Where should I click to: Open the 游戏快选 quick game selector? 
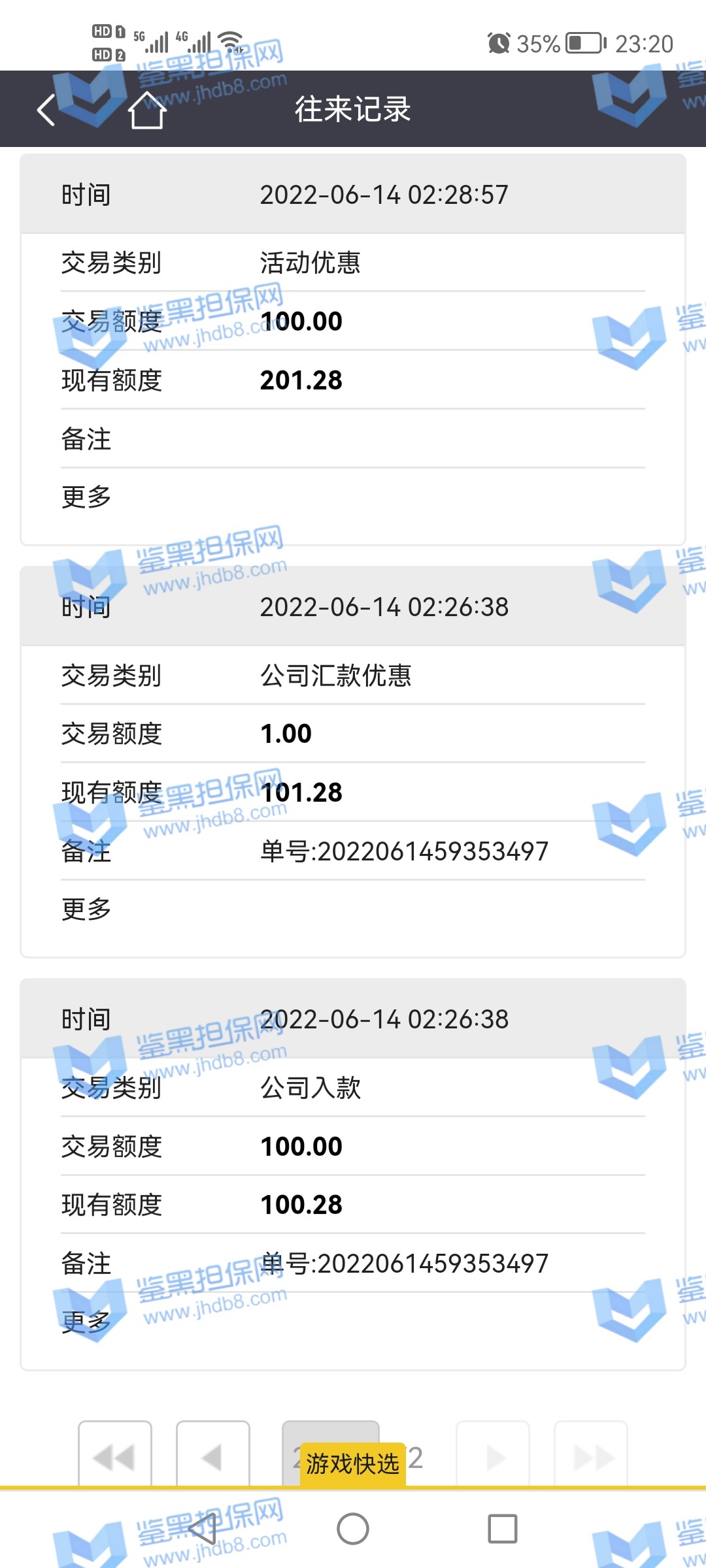[x=353, y=1463]
